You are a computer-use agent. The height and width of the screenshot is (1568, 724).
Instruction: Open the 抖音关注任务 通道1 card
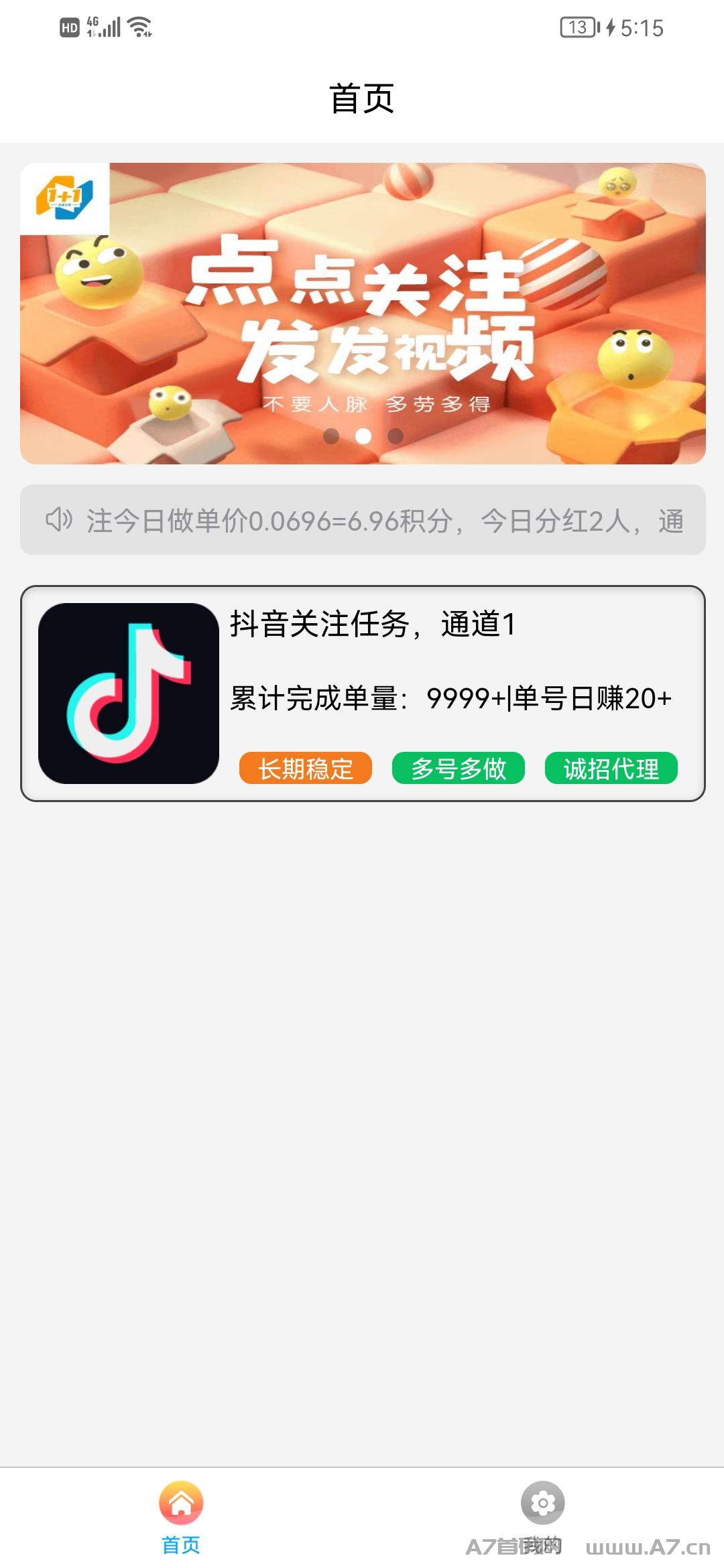(x=363, y=694)
